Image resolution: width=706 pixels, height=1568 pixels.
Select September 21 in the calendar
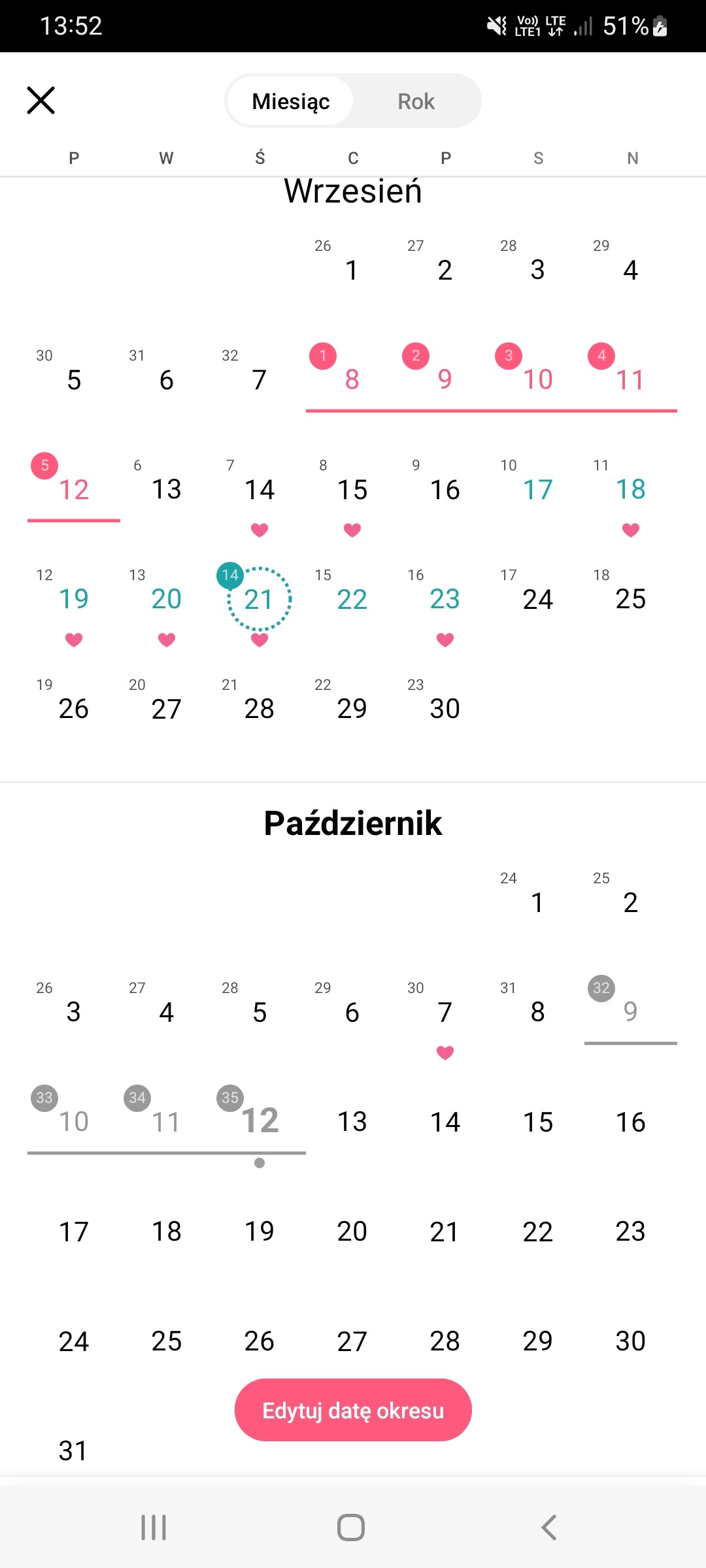tap(260, 599)
